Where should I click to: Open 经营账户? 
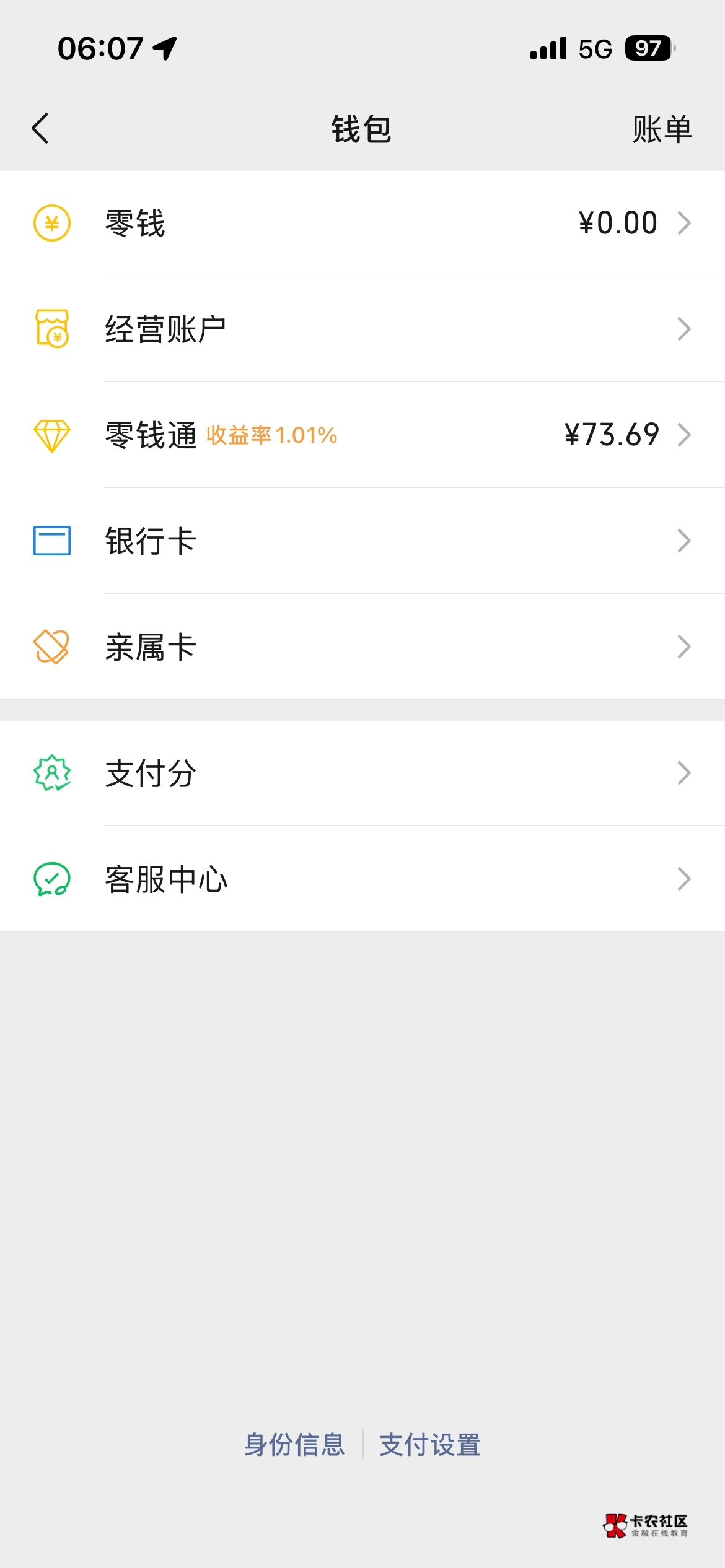[362, 329]
